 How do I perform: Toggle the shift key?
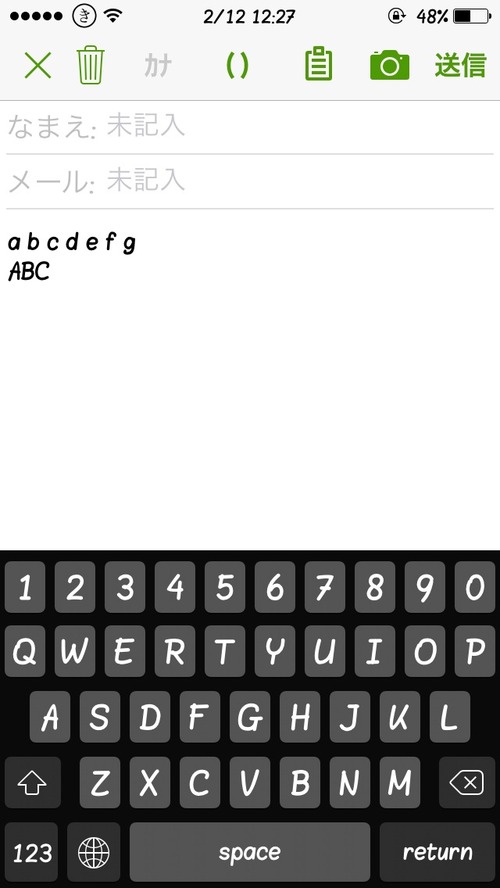pyautogui.click(x=32, y=783)
